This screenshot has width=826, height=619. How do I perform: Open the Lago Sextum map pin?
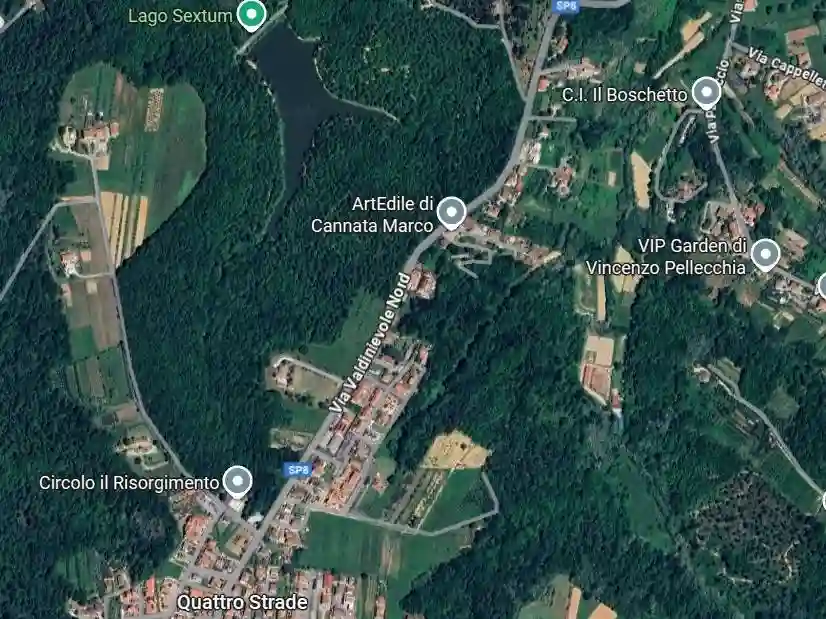251,14
